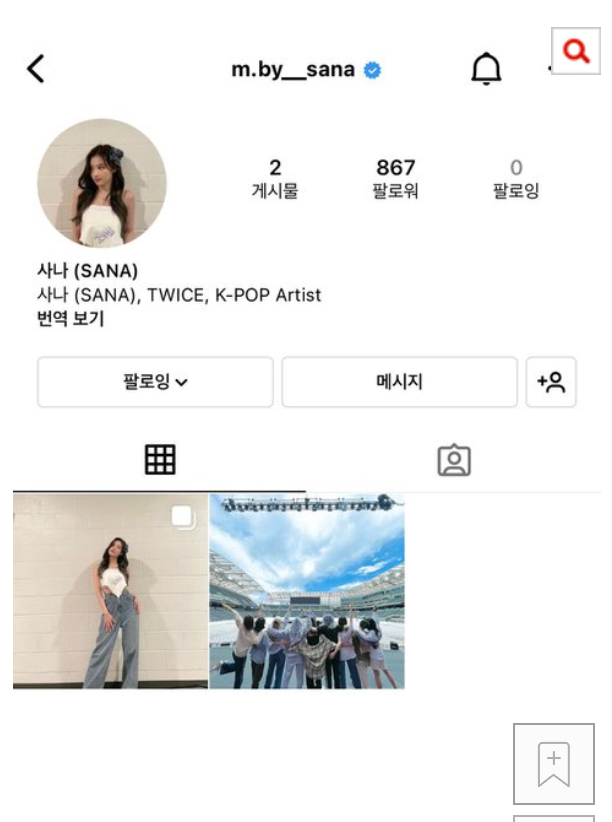Tap the red magnifier search icon
Viewport: 612px width, 822px height.
point(575,52)
